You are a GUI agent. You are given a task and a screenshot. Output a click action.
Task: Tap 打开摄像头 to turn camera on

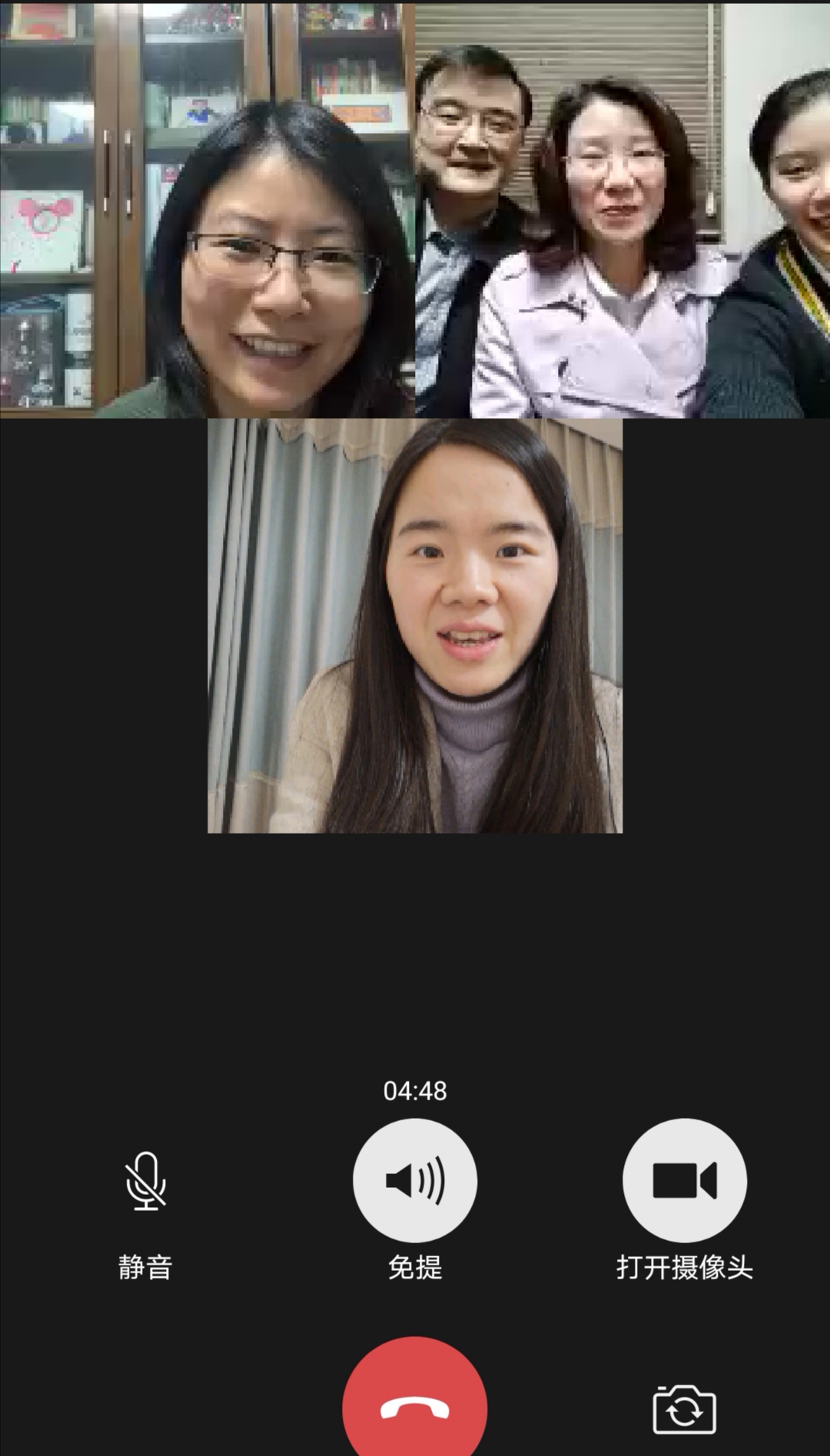coord(684,1181)
